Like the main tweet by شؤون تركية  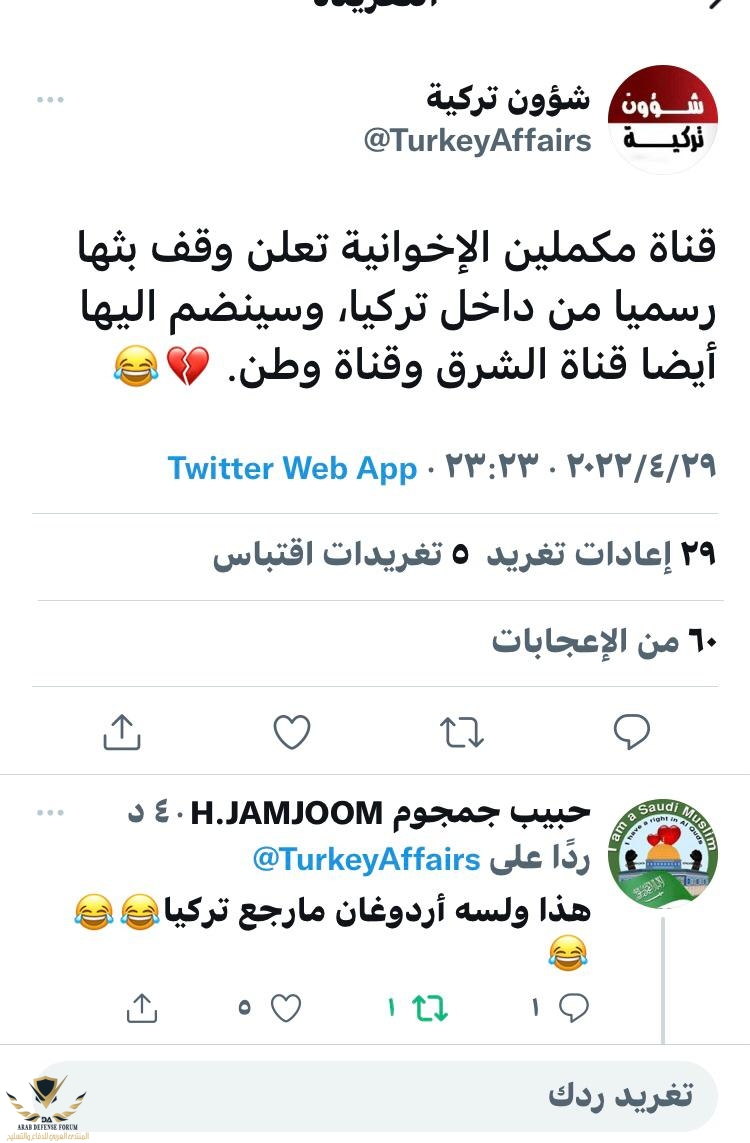[292, 733]
